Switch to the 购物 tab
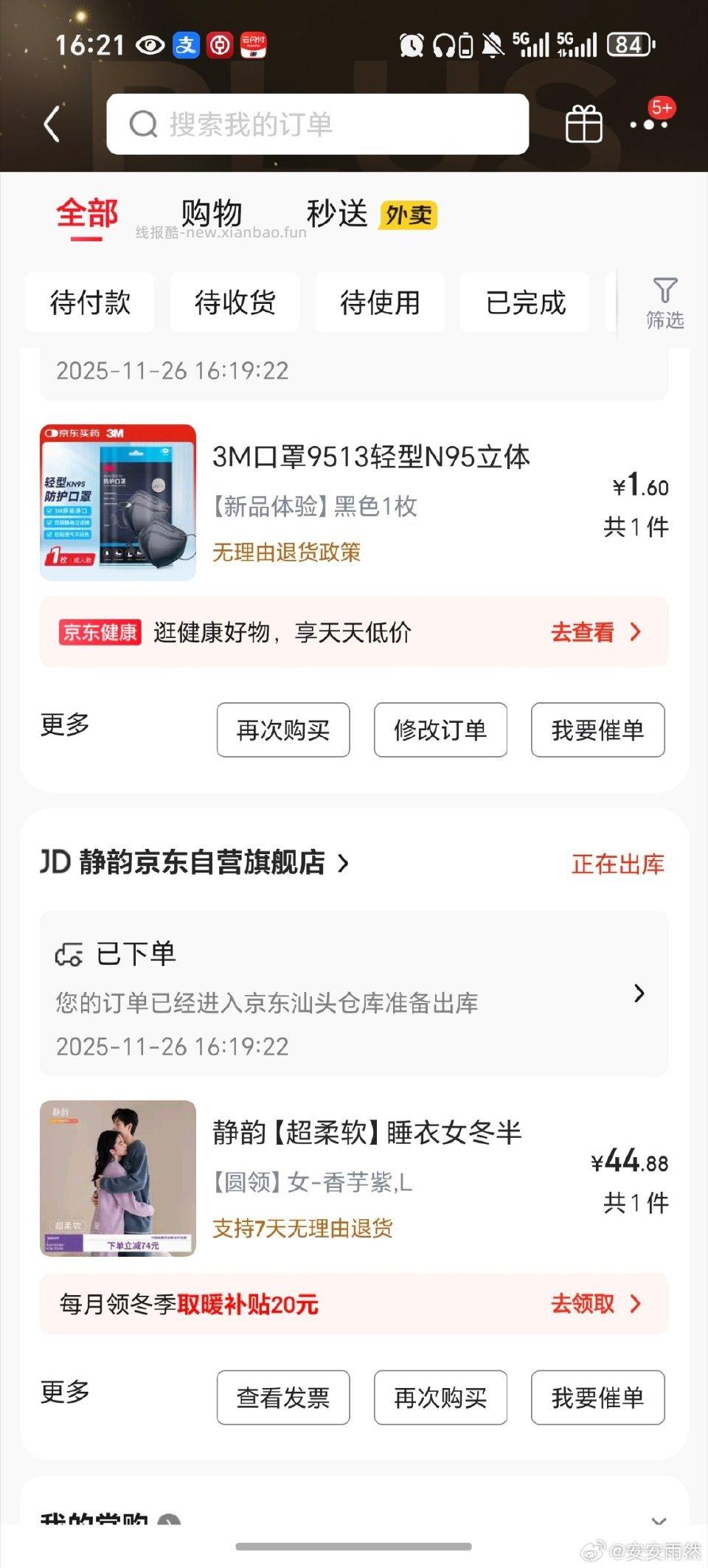Viewport: 708px width, 1568px height. tap(209, 214)
